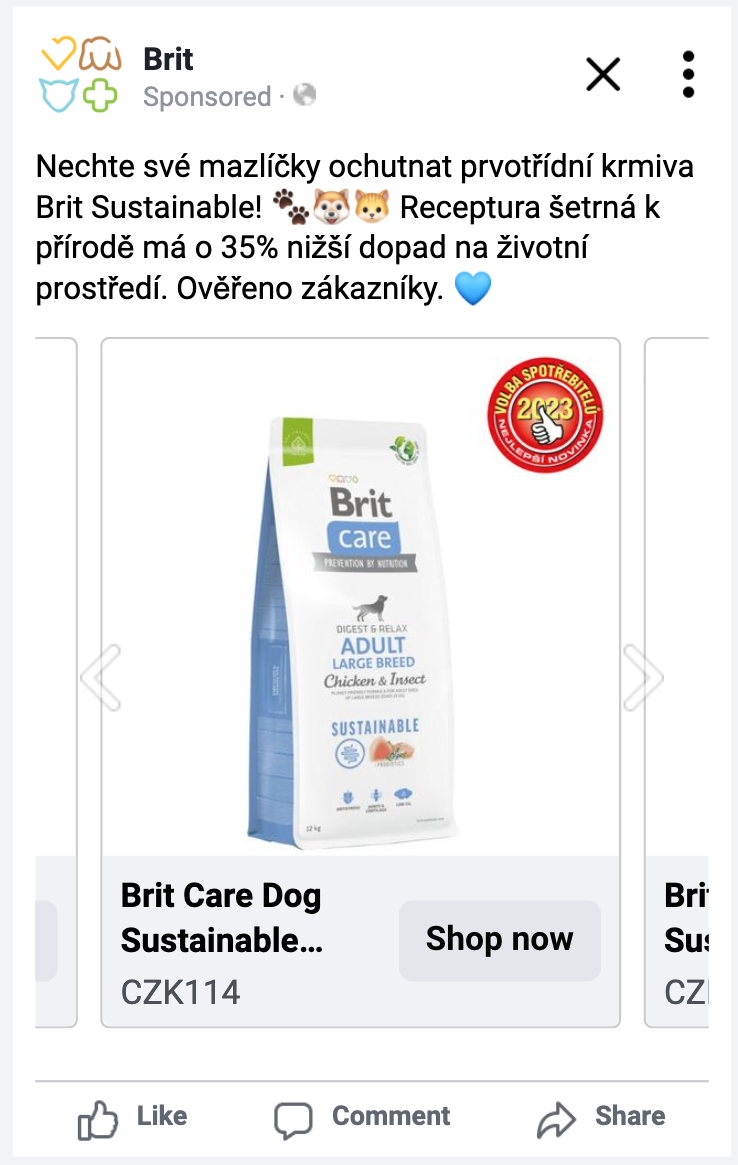Open the three-dot overflow menu
This screenshot has width=738, height=1165.
pos(687,74)
